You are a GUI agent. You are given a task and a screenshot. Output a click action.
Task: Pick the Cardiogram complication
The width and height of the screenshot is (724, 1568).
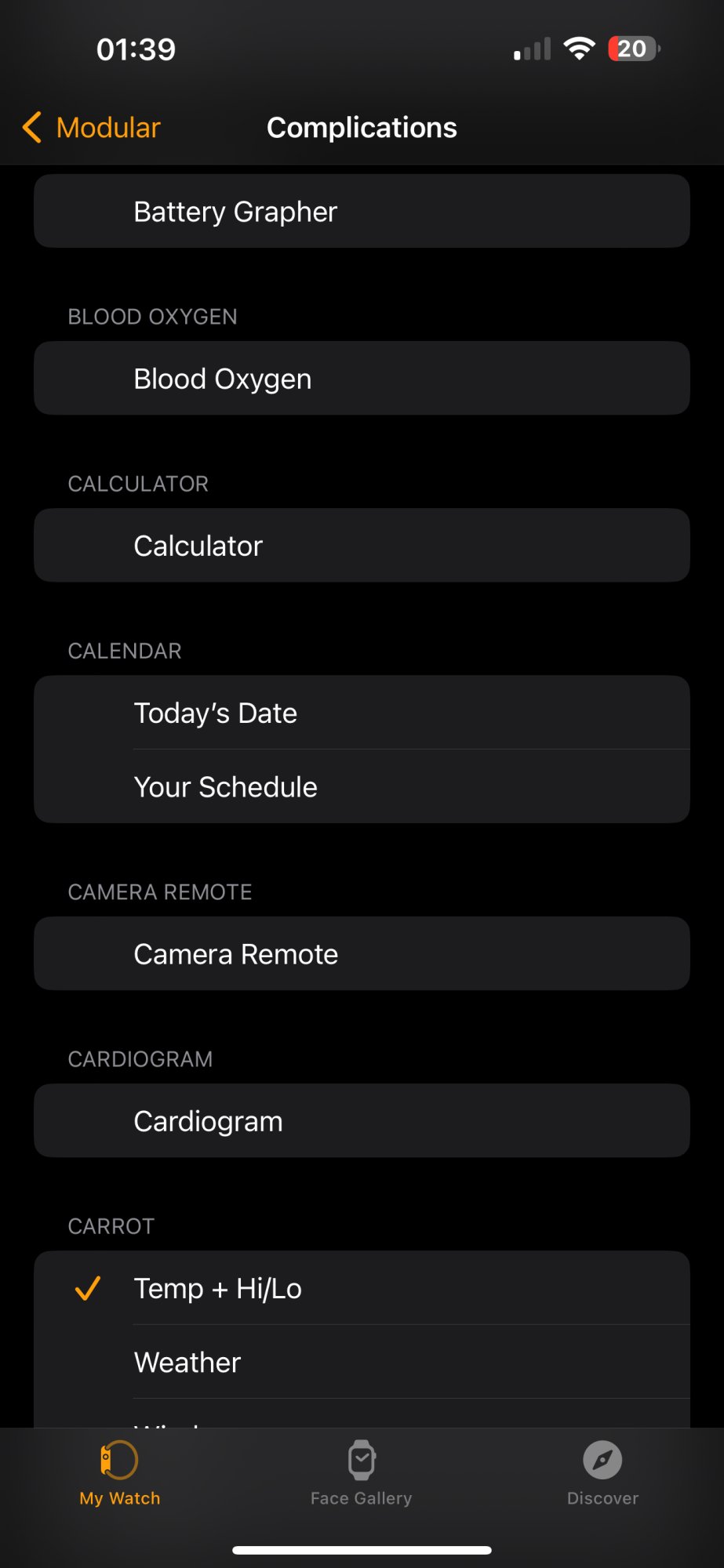tap(361, 1121)
